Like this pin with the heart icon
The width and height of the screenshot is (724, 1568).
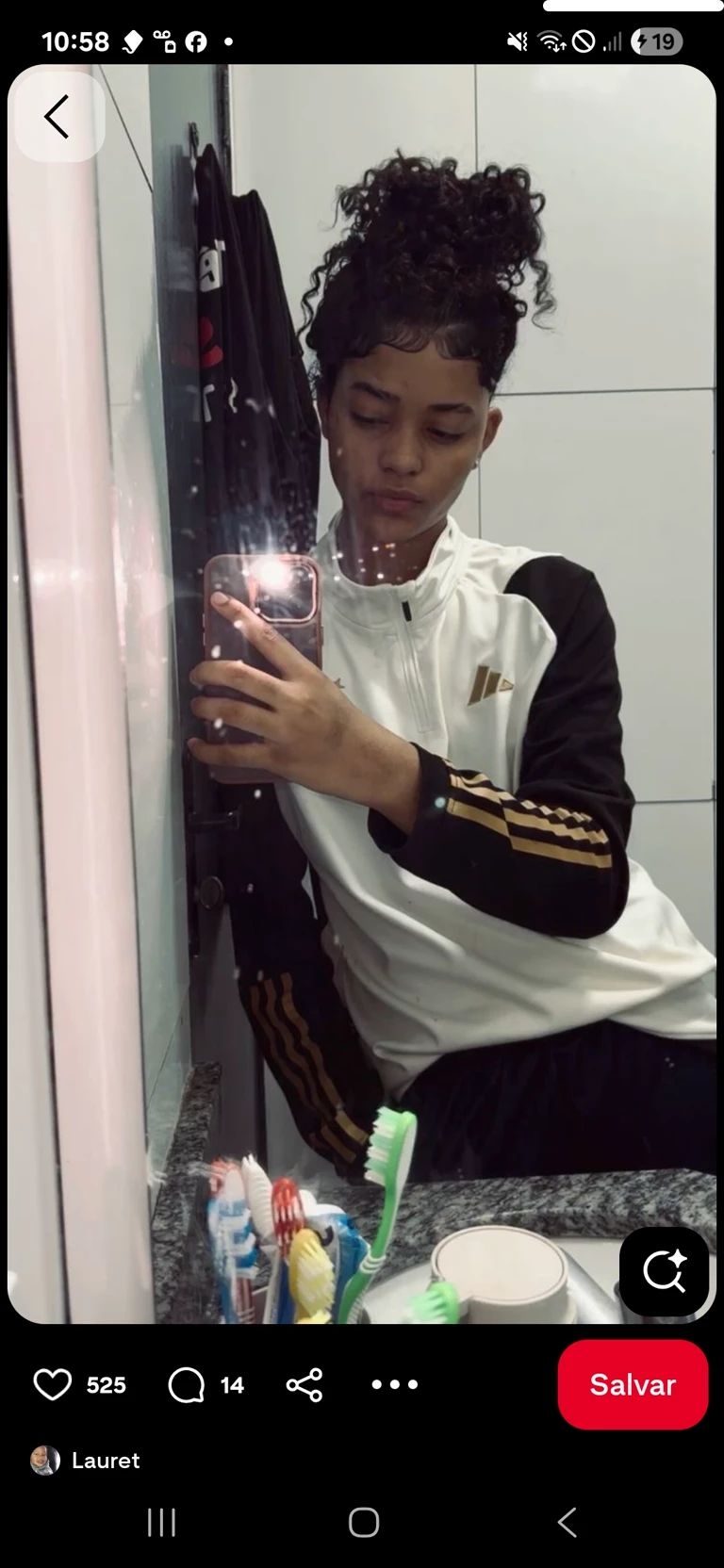tap(53, 1384)
